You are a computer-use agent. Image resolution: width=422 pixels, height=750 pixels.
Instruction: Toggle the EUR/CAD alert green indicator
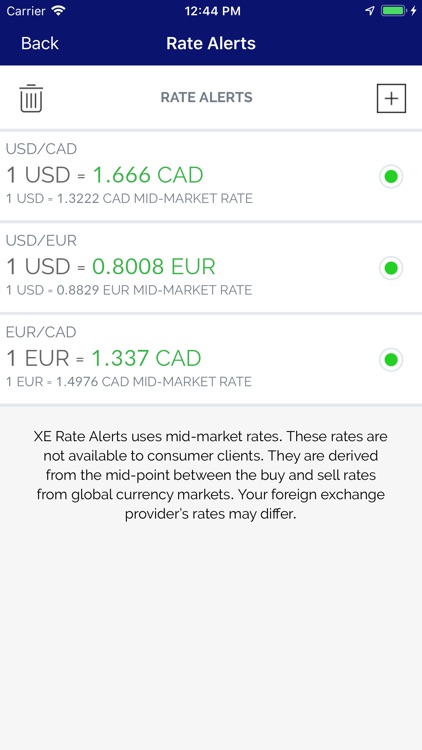(391, 360)
